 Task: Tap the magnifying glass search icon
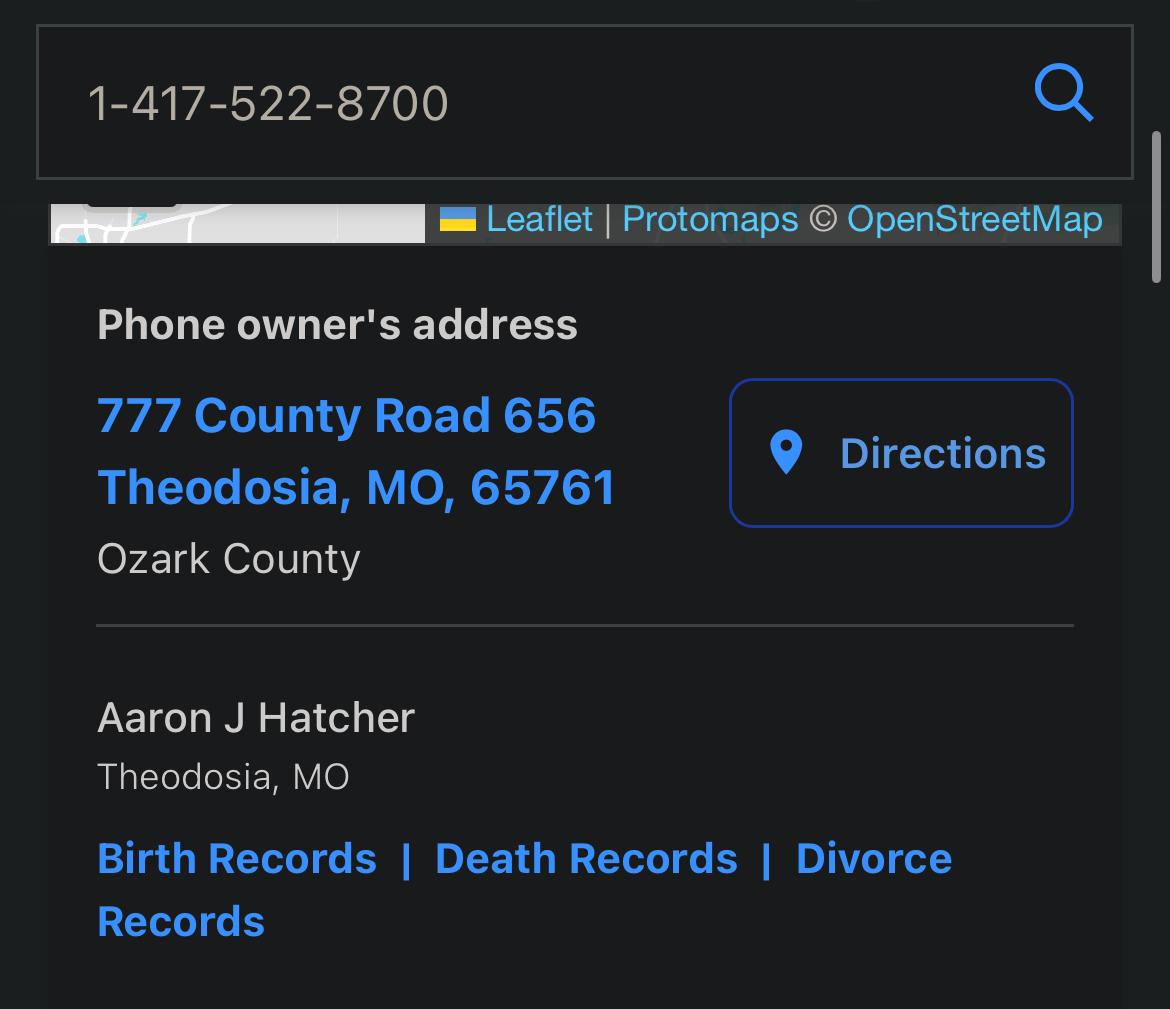(x=1063, y=93)
